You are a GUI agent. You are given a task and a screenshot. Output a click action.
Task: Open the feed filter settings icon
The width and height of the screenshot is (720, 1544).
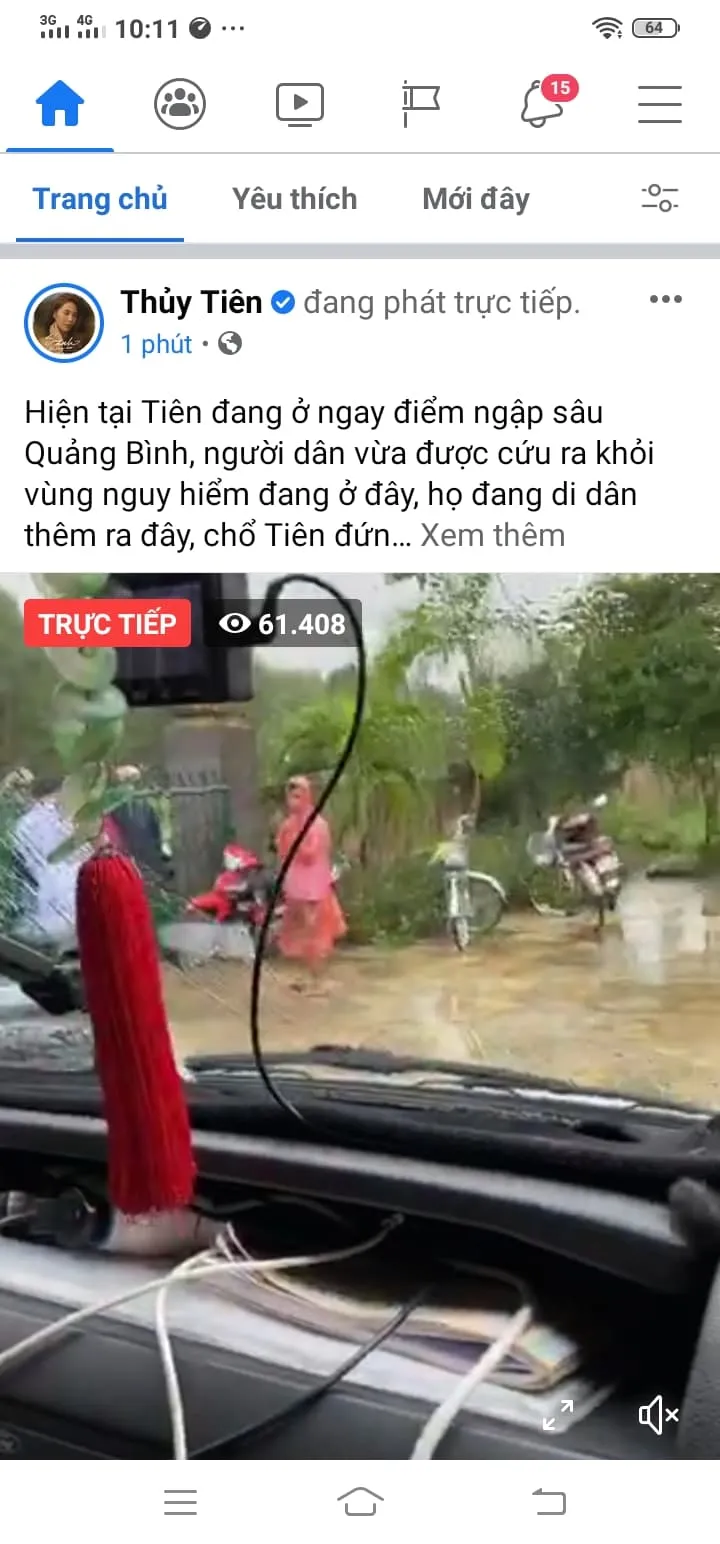click(660, 198)
